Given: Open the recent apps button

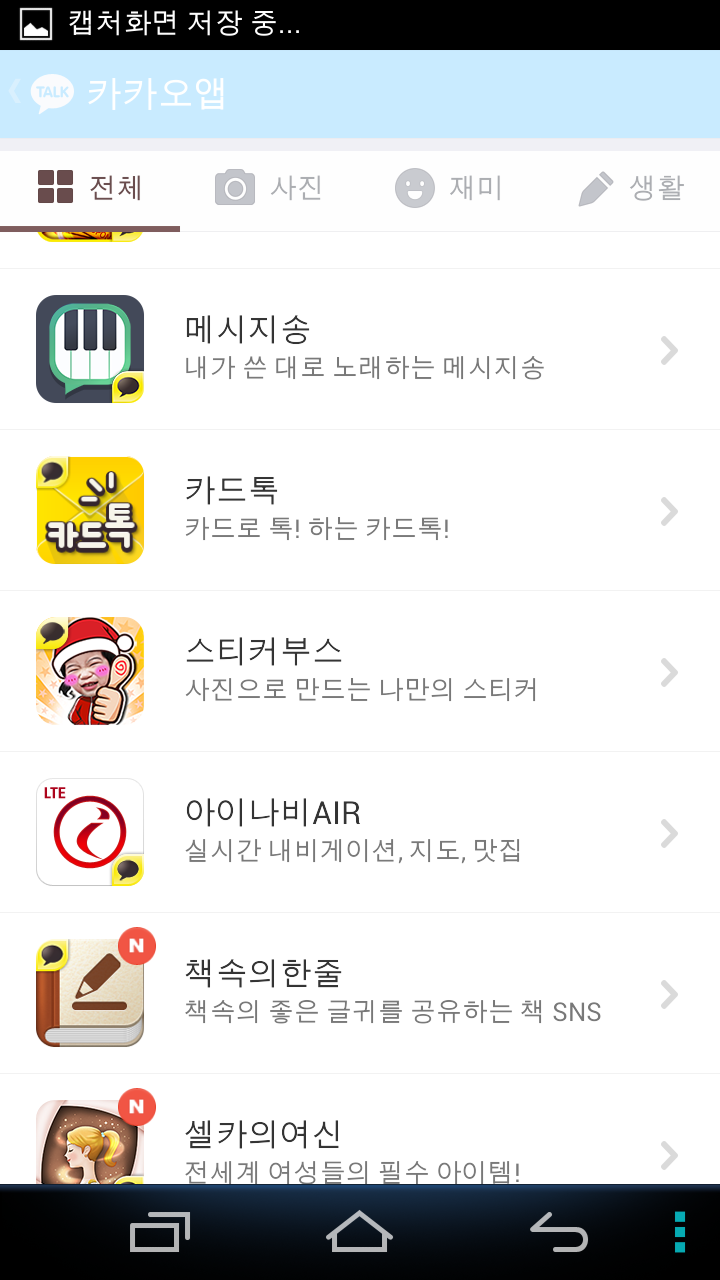Looking at the screenshot, I should pyautogui.click(x=160, y=1232).
